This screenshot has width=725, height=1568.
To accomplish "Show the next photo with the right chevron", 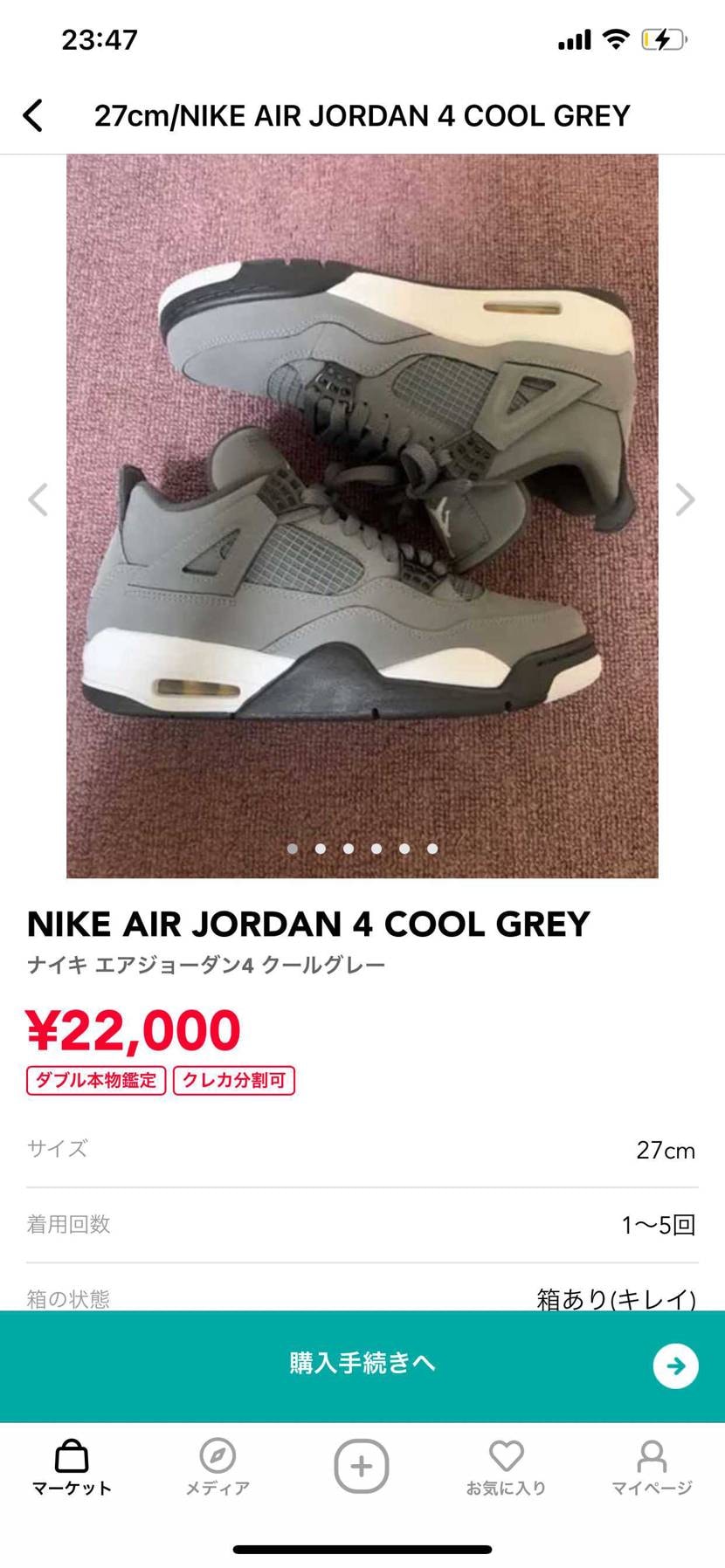I will [687, 500].
